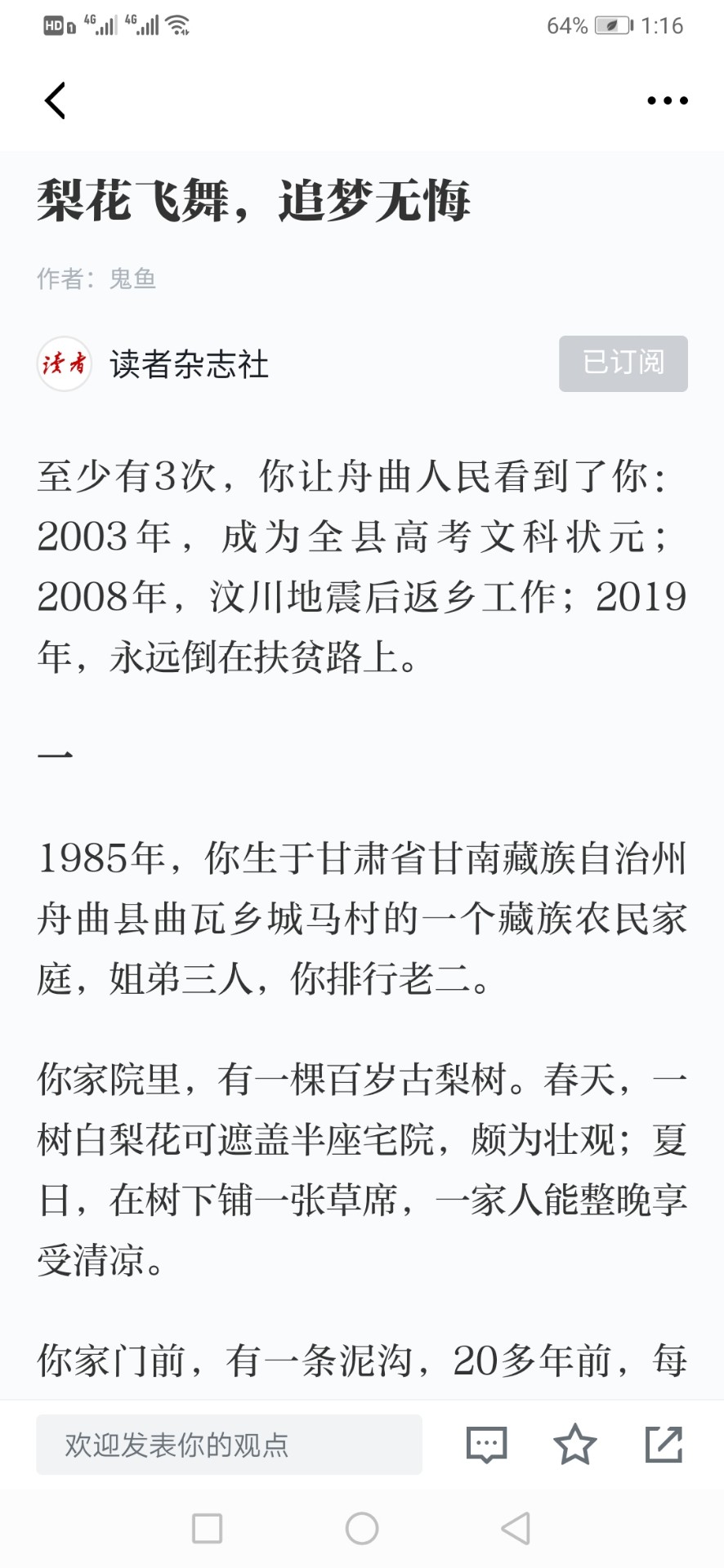
Task: Open the 读者杂志社 publisher profile
Action: point(189,364)
